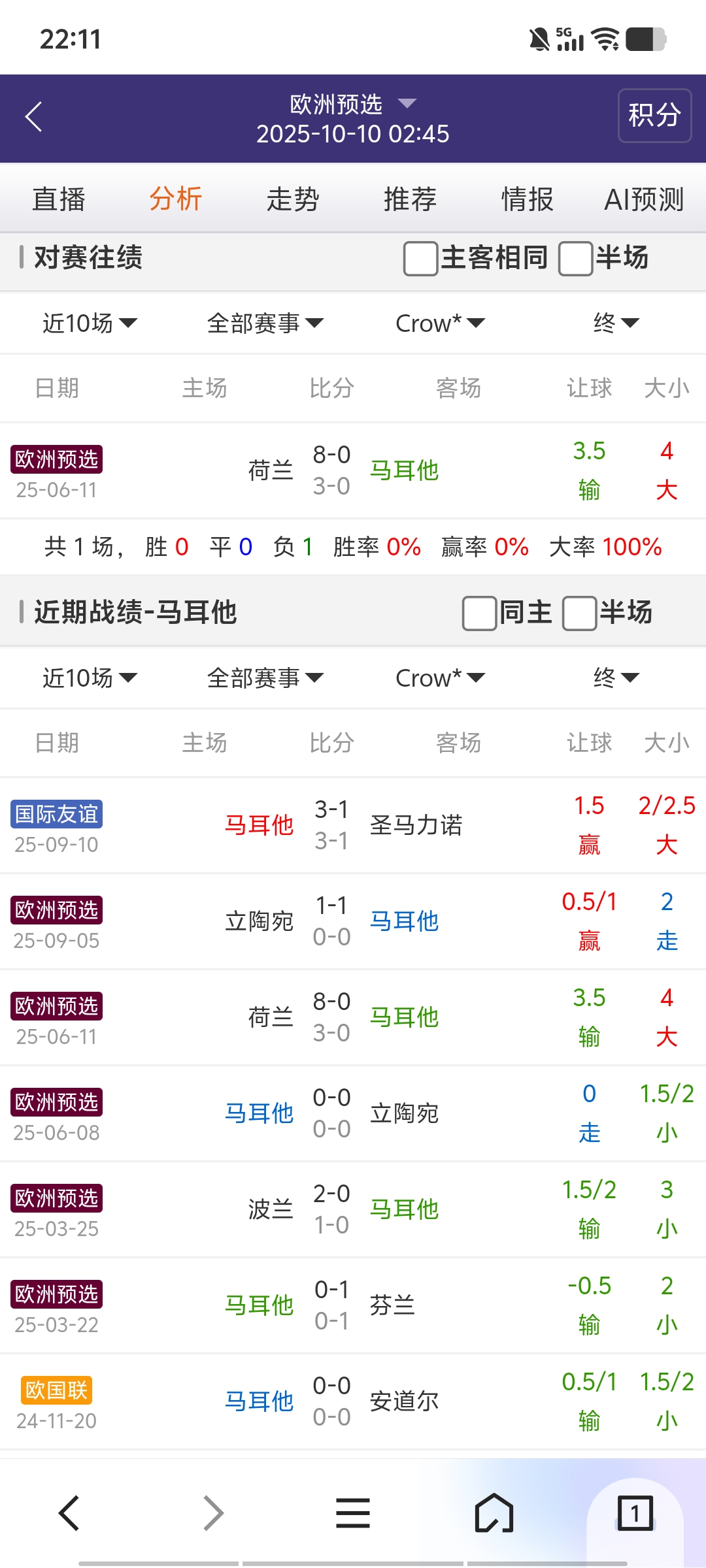Screen dimensions: 706x1568
Task: Switch to the 走势 tab
Action: point(292,199)
